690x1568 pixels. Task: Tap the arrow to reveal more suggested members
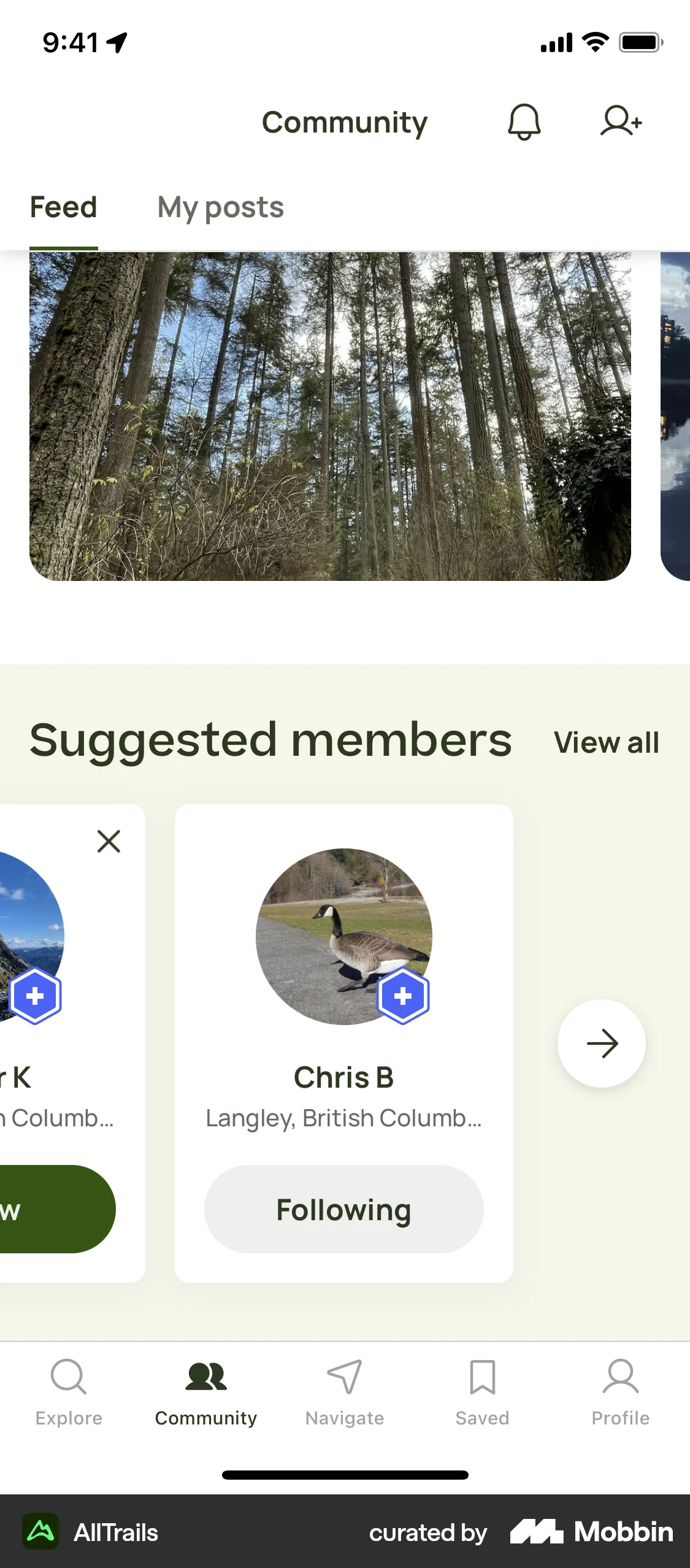coord(602,1043)
